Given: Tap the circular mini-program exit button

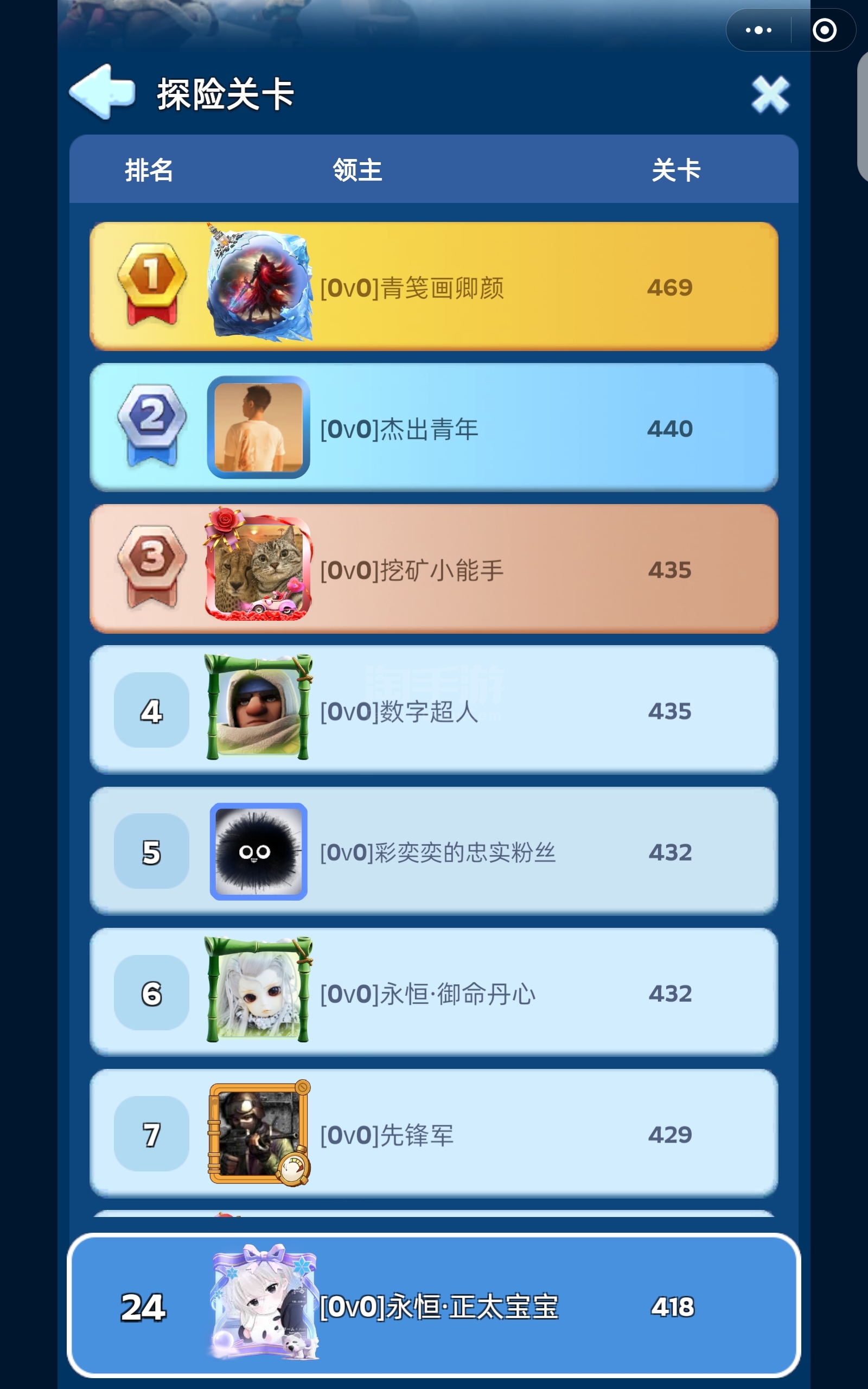Looking at the screenshot, I should 825,30.
